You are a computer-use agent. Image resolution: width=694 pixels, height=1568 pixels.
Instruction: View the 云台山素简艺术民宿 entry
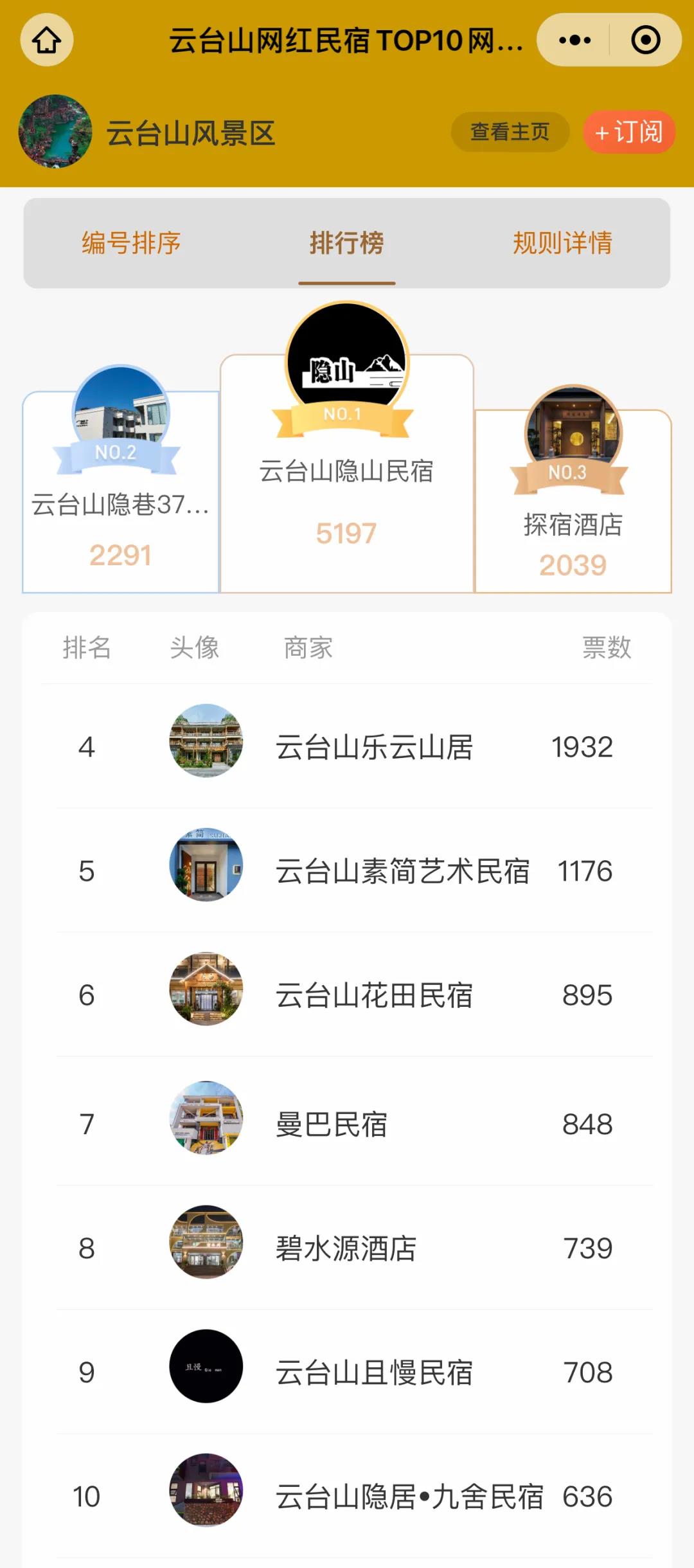402,872
